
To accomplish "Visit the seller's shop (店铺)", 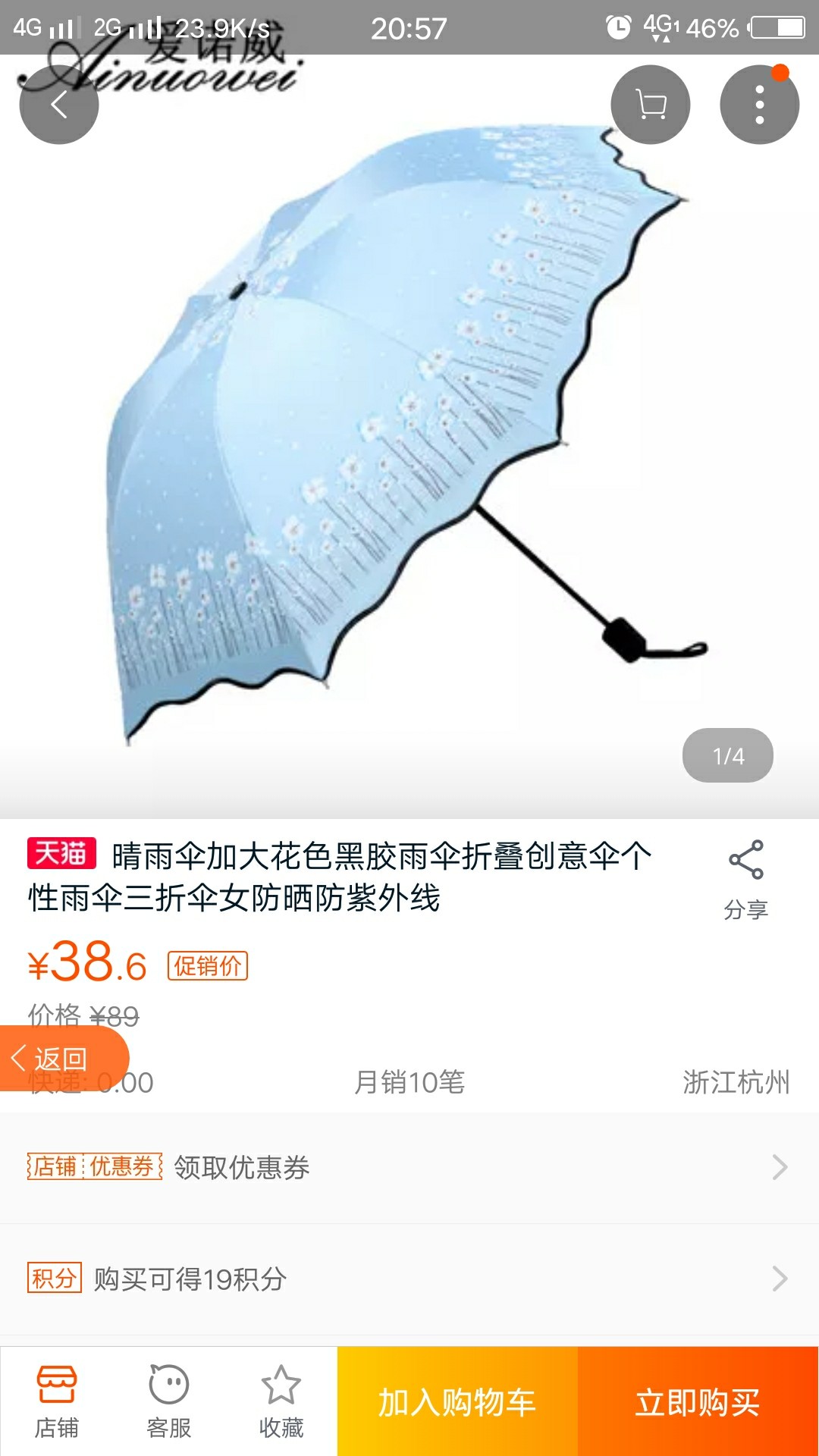I will click(57, 1401).
